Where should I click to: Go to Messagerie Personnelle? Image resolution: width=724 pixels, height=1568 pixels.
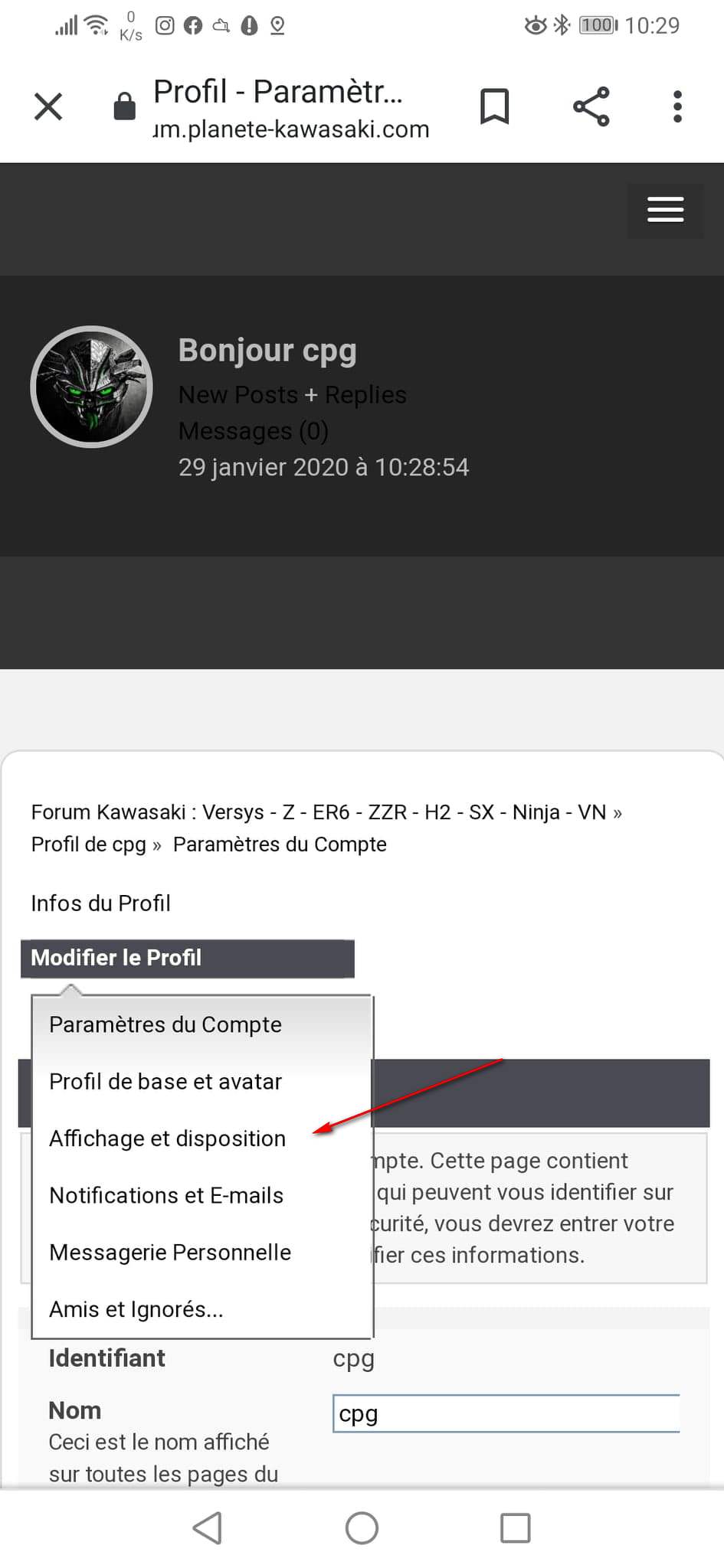[x=170, y=1253]
